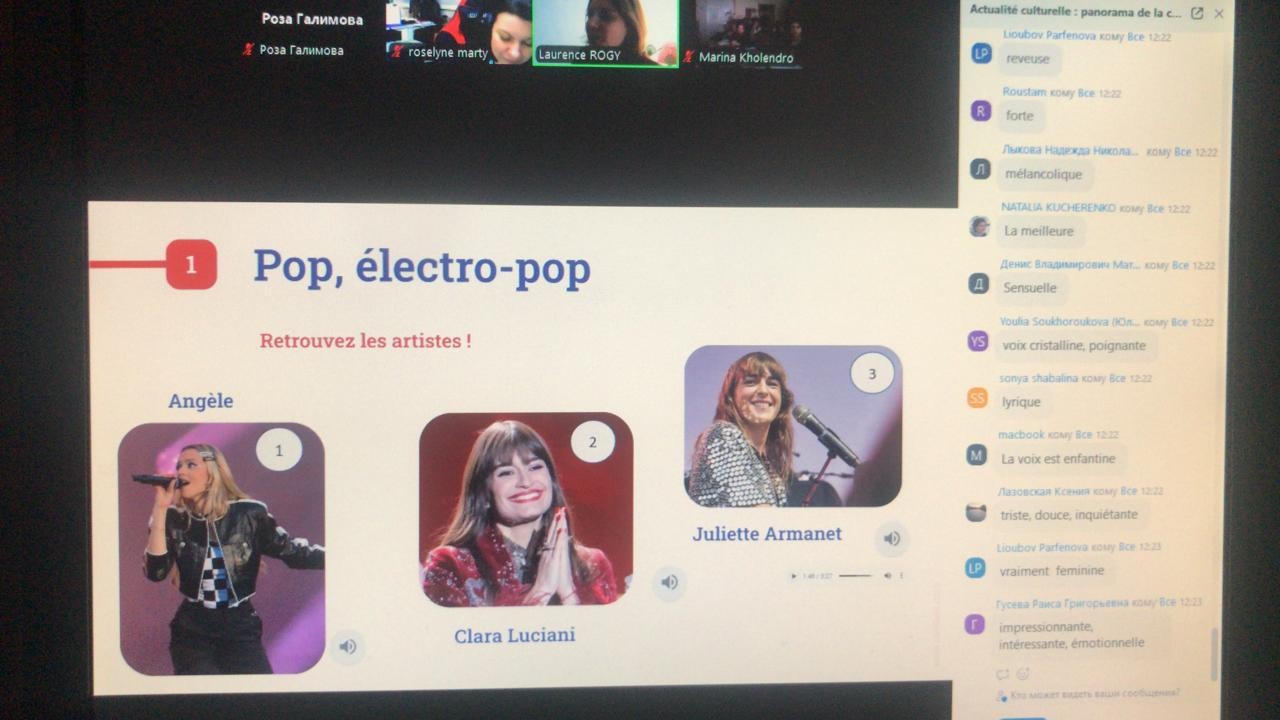Mute the small audio player volume

point(887,576)
